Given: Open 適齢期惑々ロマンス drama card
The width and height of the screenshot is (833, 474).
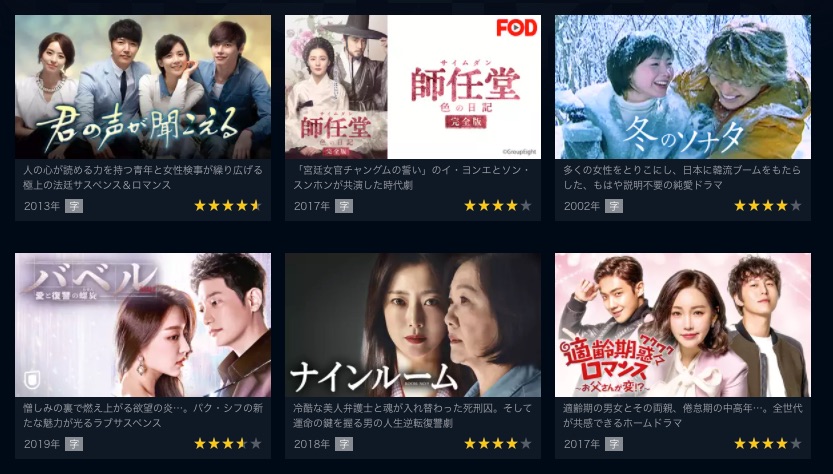Looking at the screenshot, I should tap(683, 325).
